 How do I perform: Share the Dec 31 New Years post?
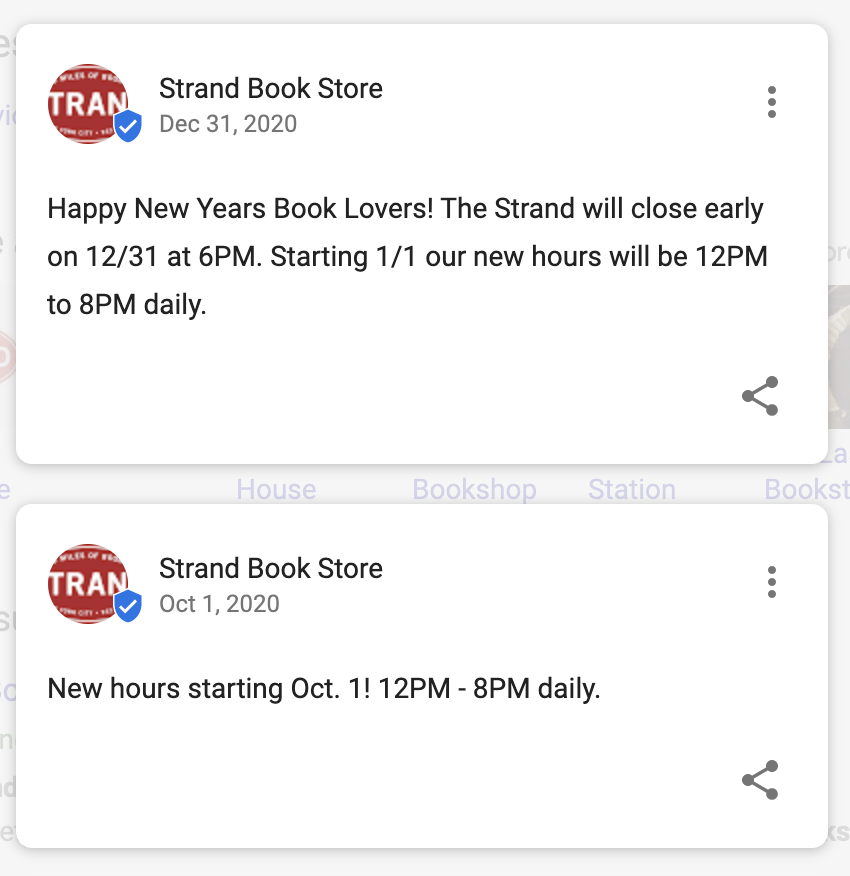coord(760,396)
